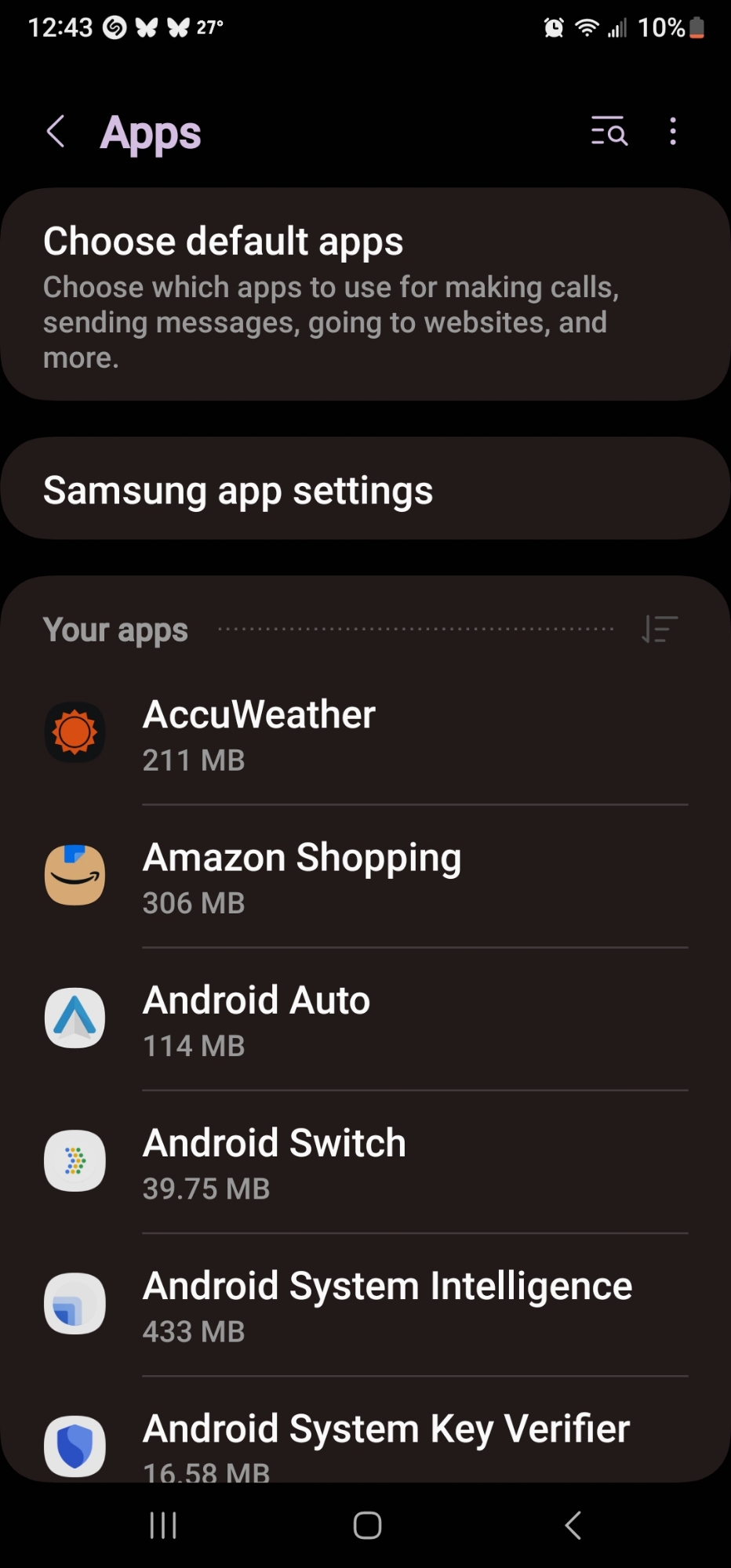This screenshot has height=1568, width=731.
Task: Open the app search and filter icon
Action: pos(609,132)
